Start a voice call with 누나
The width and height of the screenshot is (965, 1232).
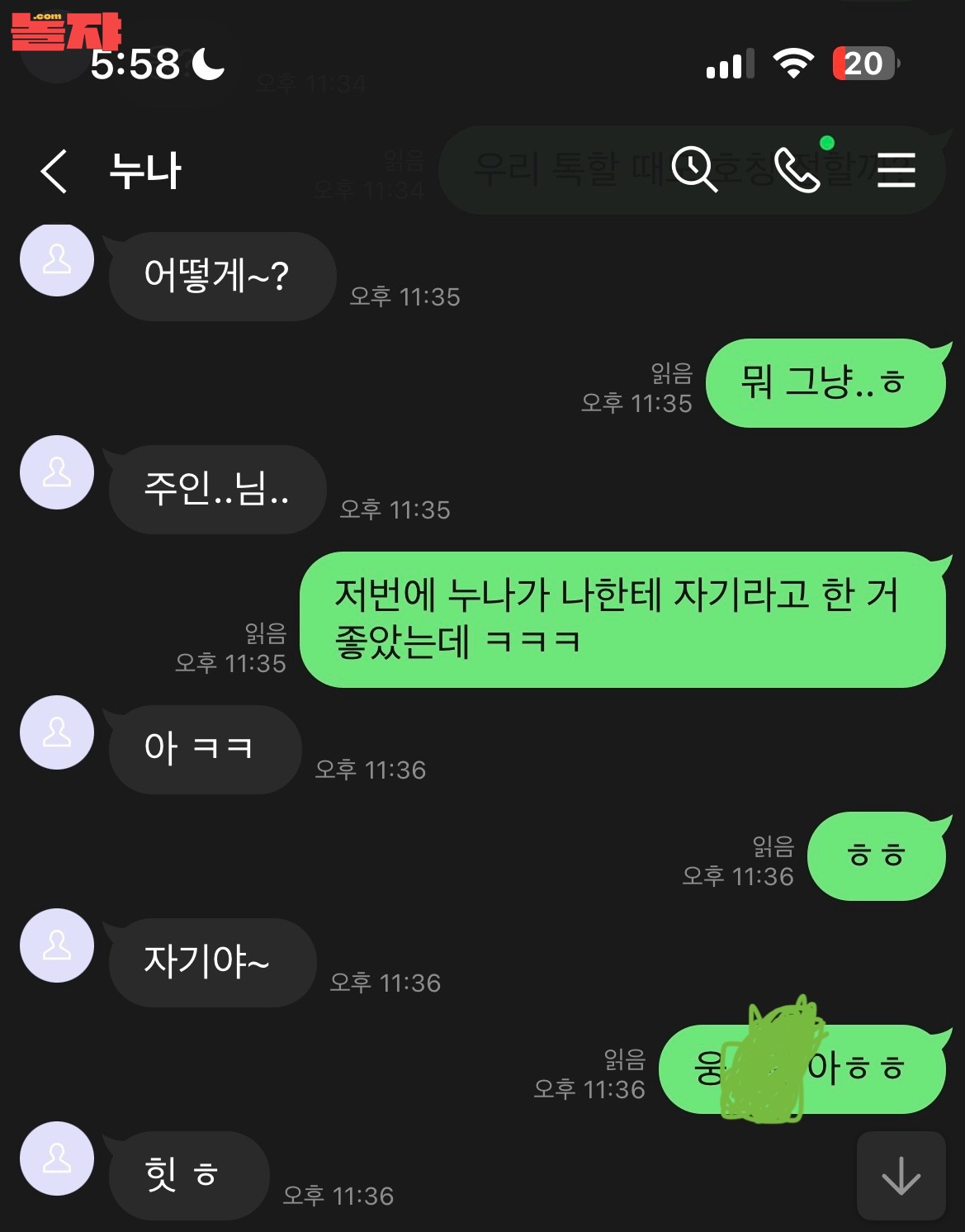point(798,169)
